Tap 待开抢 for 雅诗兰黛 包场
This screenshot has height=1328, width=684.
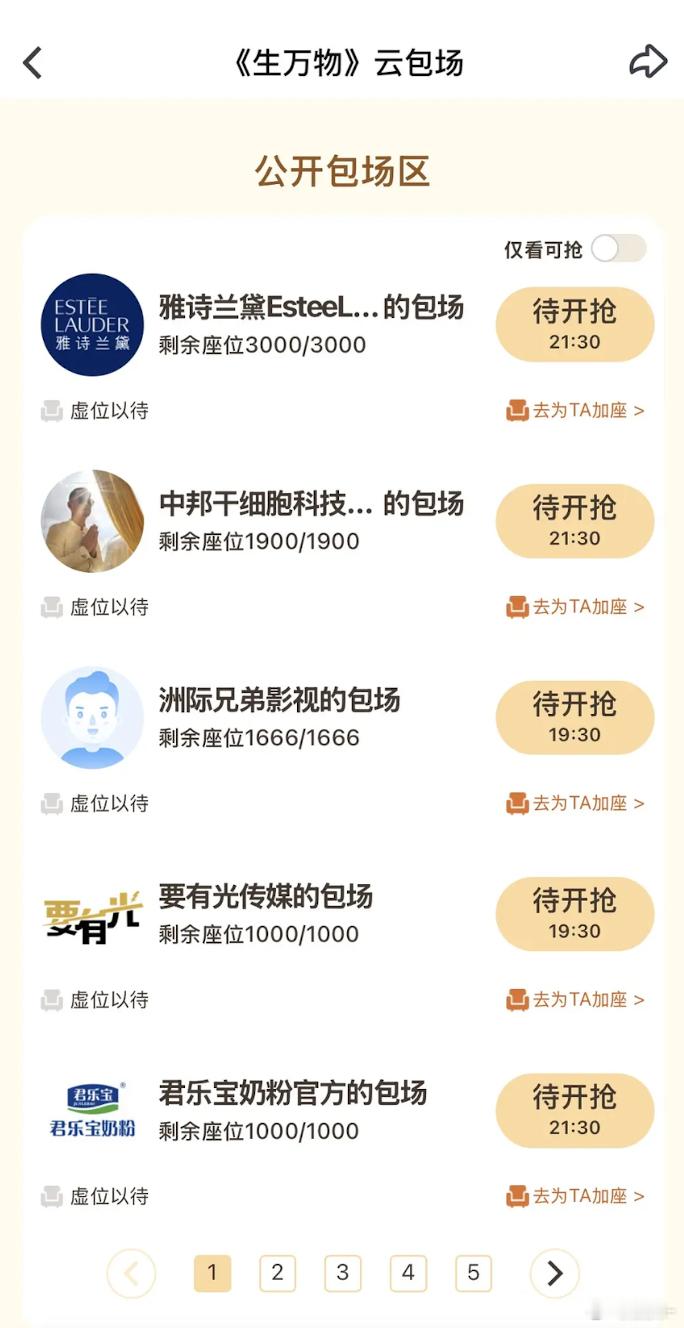tap(575, 324)
